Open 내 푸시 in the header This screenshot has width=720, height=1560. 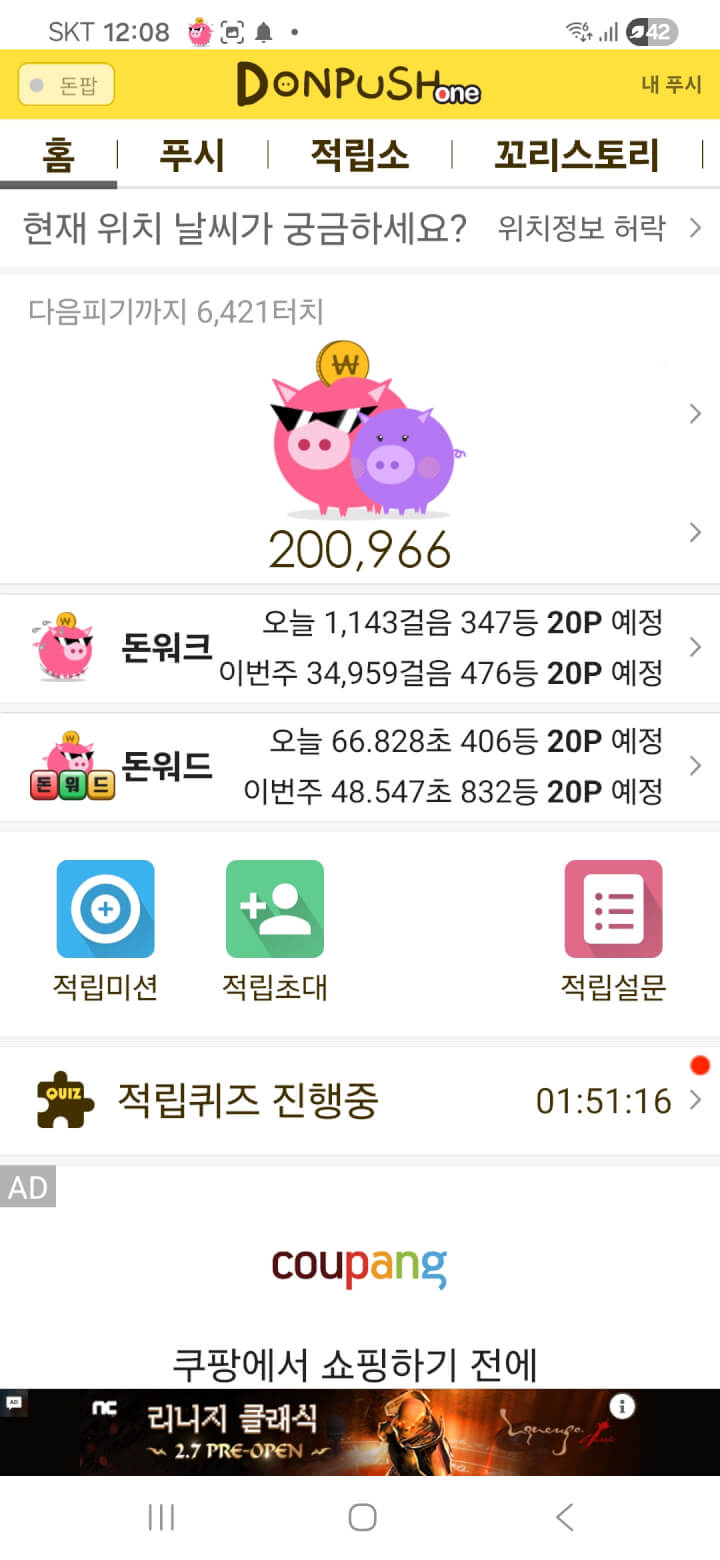[x=671, y=85]
